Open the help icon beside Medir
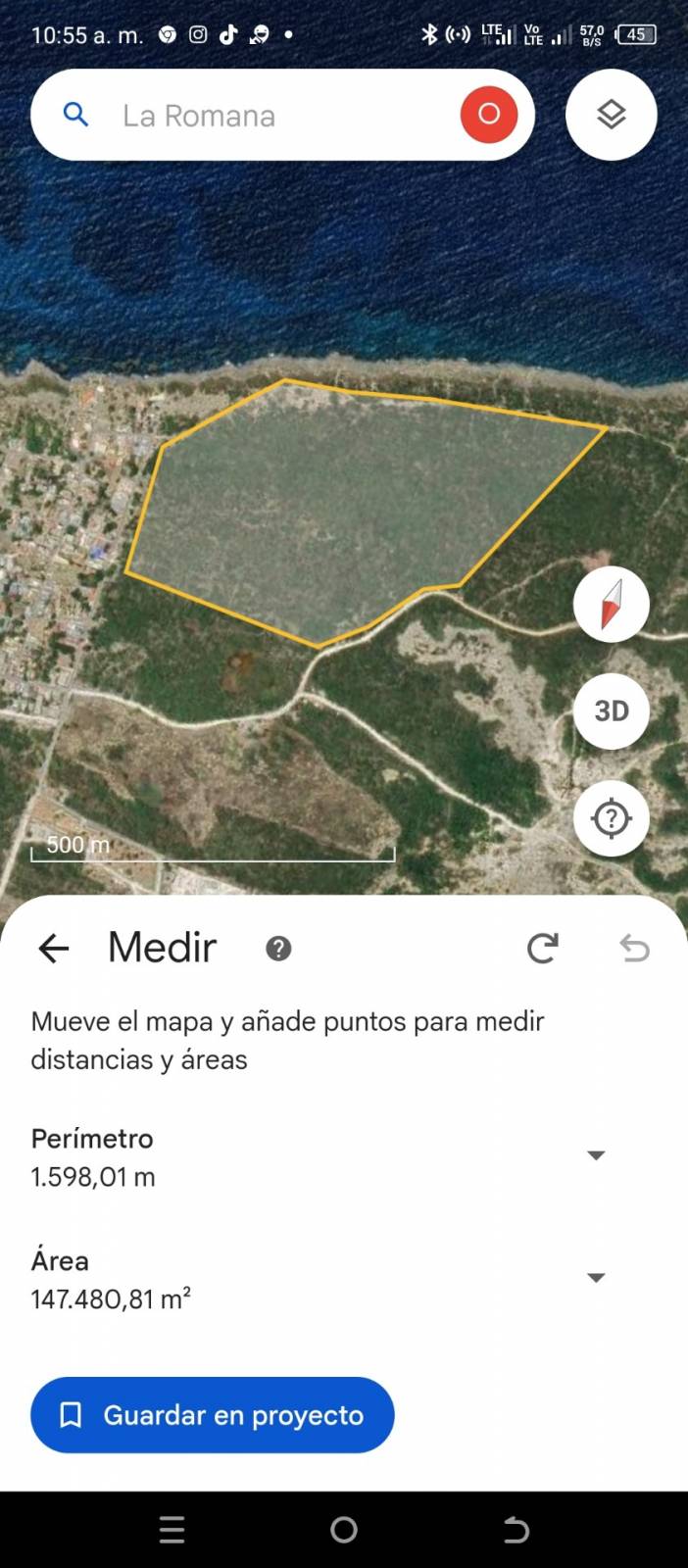688x1568 pixels. click(x=278, y=949)
